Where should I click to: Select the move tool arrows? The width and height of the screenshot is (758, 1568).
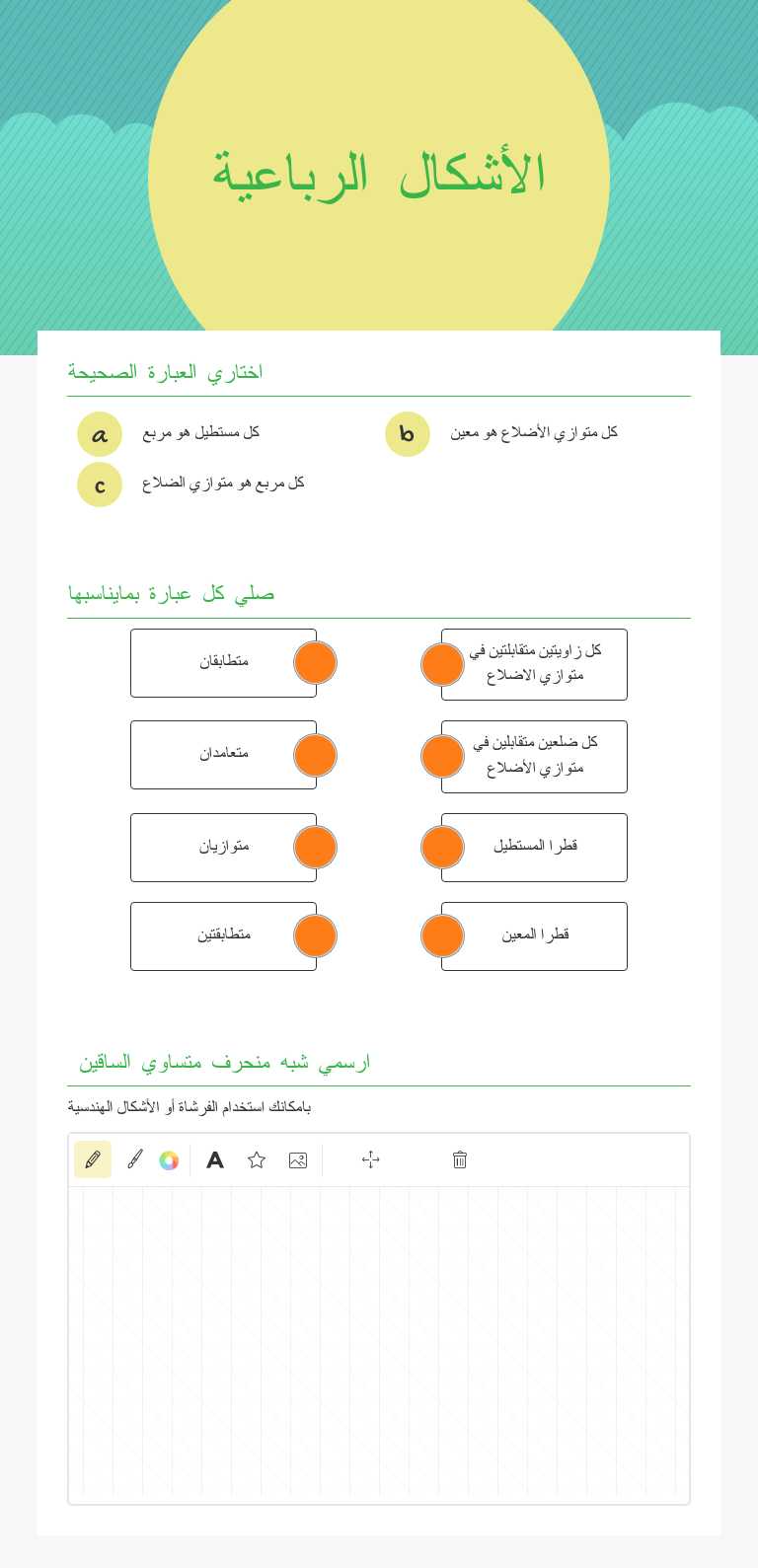(370, 1159)
